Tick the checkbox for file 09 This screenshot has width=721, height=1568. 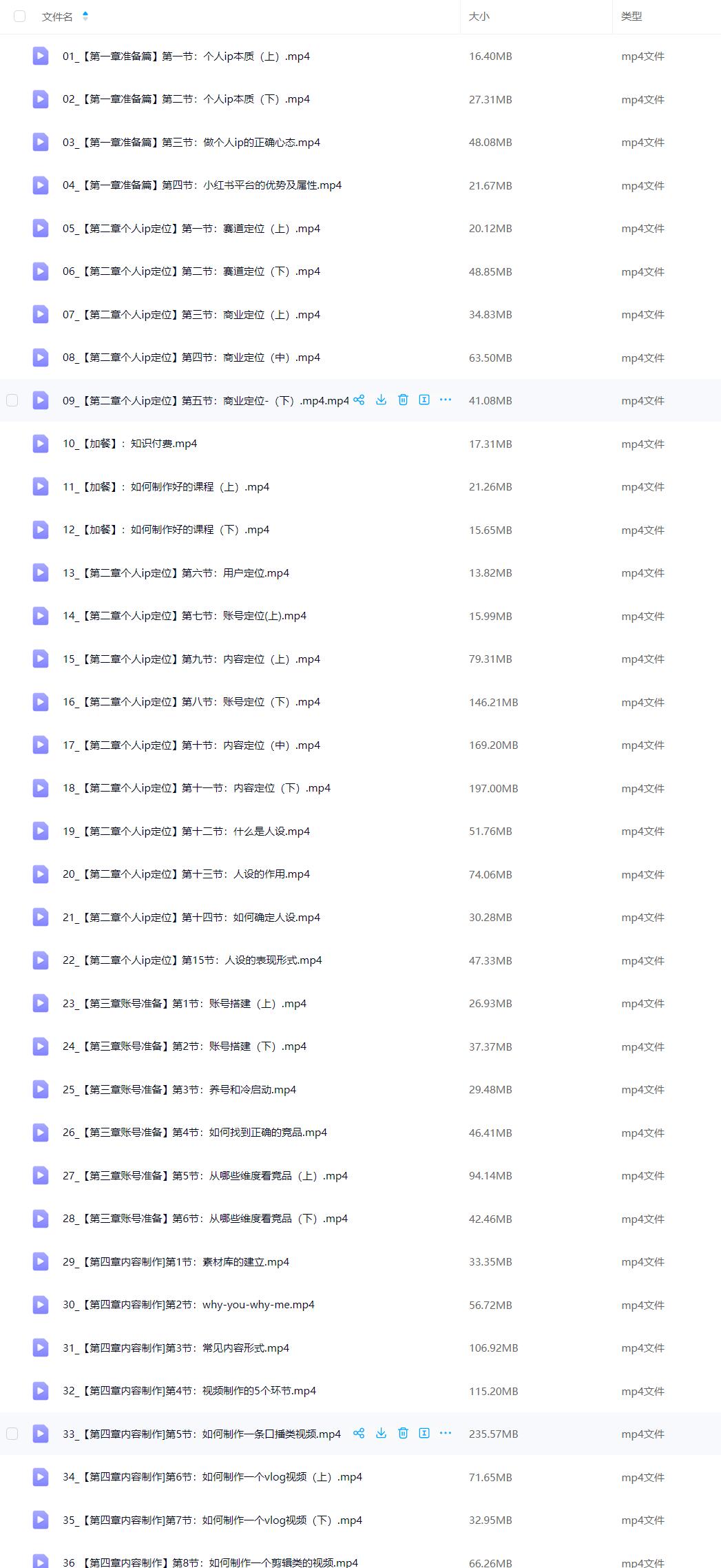pyautogui.click(x=12, y=400)
